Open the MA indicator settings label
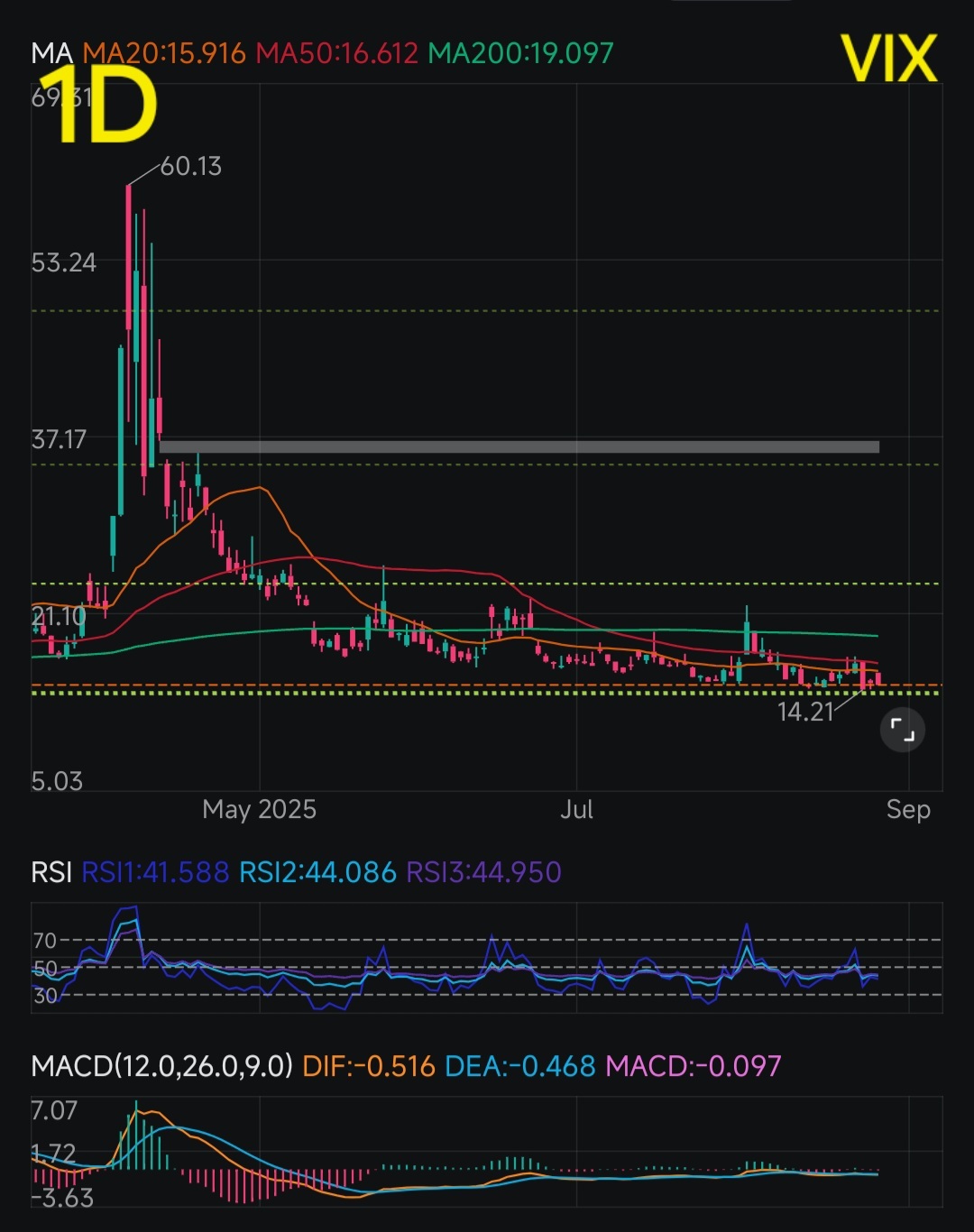 [51, 53]
